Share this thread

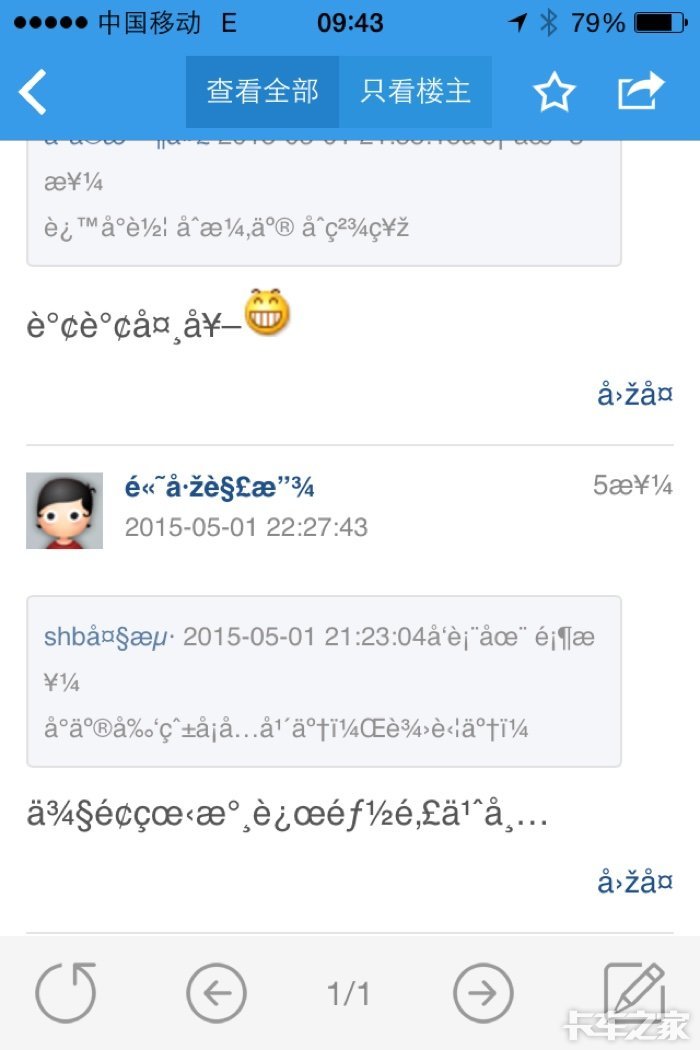click(640, 92)
